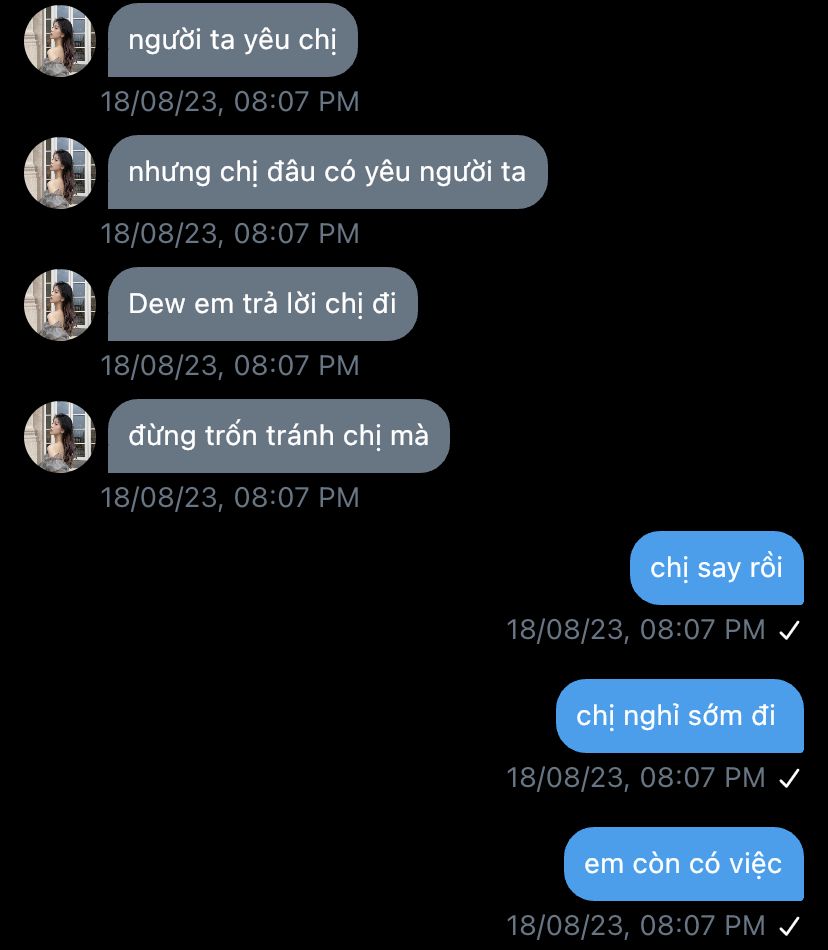828x950 pixels.
Task: View profile from avatar by "Dew em trả lời chị đi"
Action: coord(59,305)
